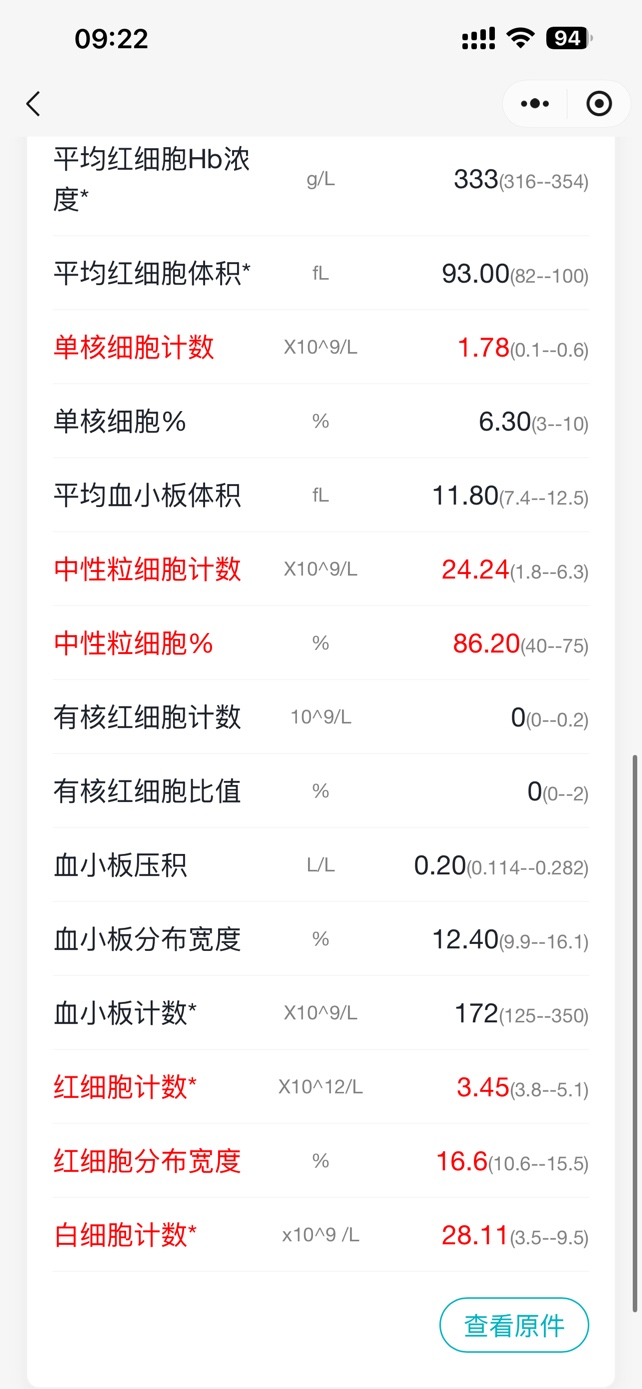The image size is (642, 1389).
Task: Tap the 查看原件 button
Action: [x=514, y=1326]
